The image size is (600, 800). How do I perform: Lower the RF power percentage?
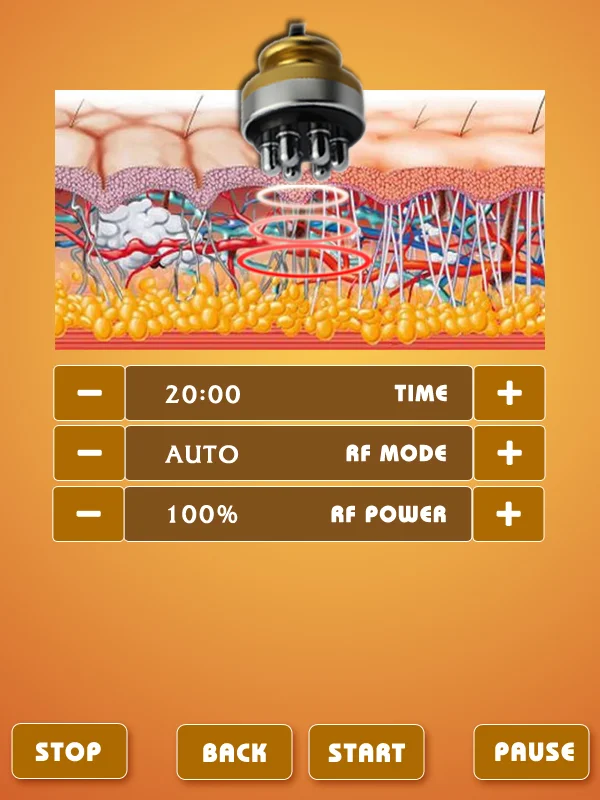(x=89, y=514)
